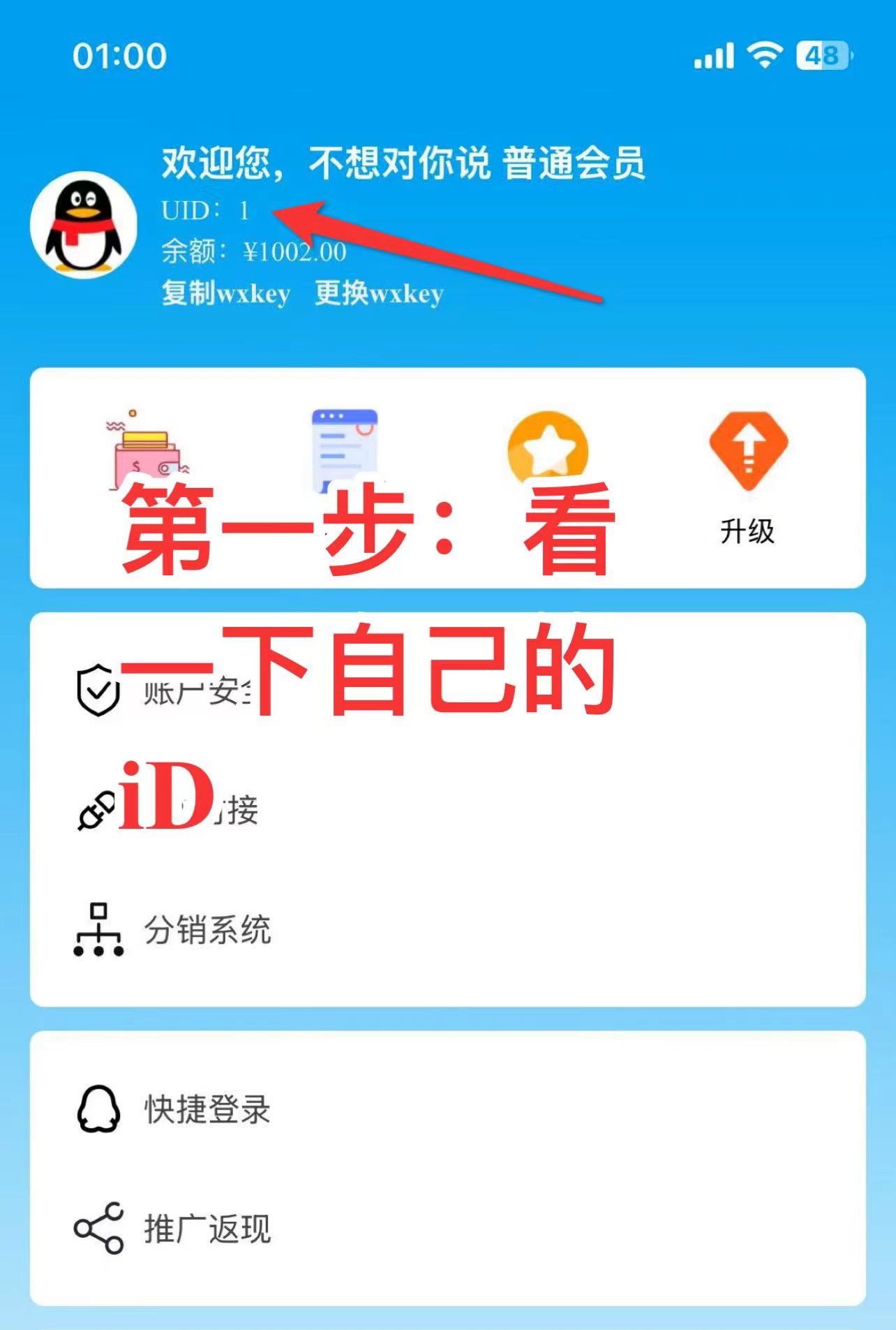896x1330 pixels.
Task: Tap 更换wxkey to change the key
Action: (x=379, y=293)
